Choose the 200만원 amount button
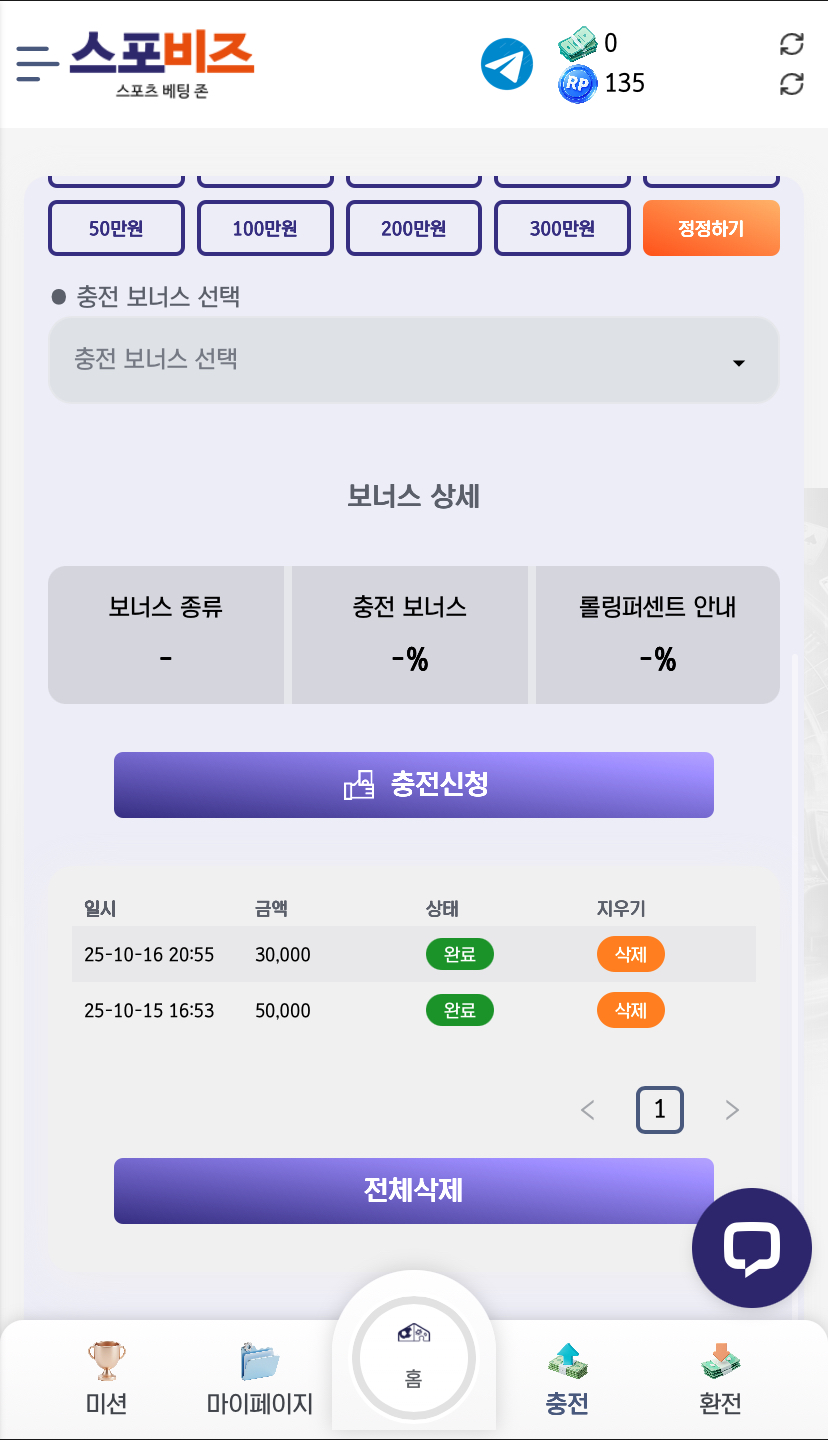The height and width of the screenshot is (1440, 828). coord(413,228)
